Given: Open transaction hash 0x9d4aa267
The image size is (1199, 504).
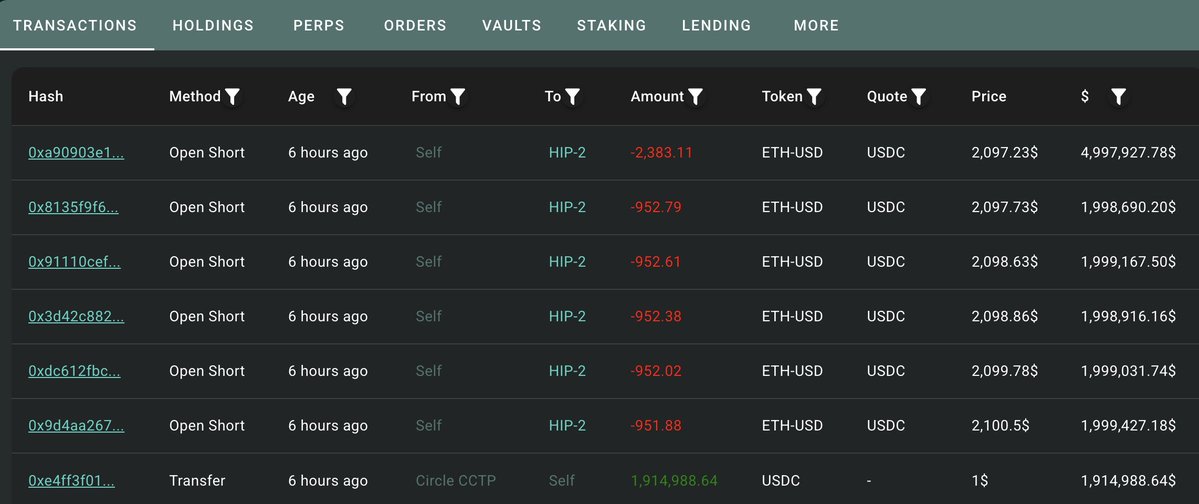Looking at the screenshot, I should tap(76, 426).
